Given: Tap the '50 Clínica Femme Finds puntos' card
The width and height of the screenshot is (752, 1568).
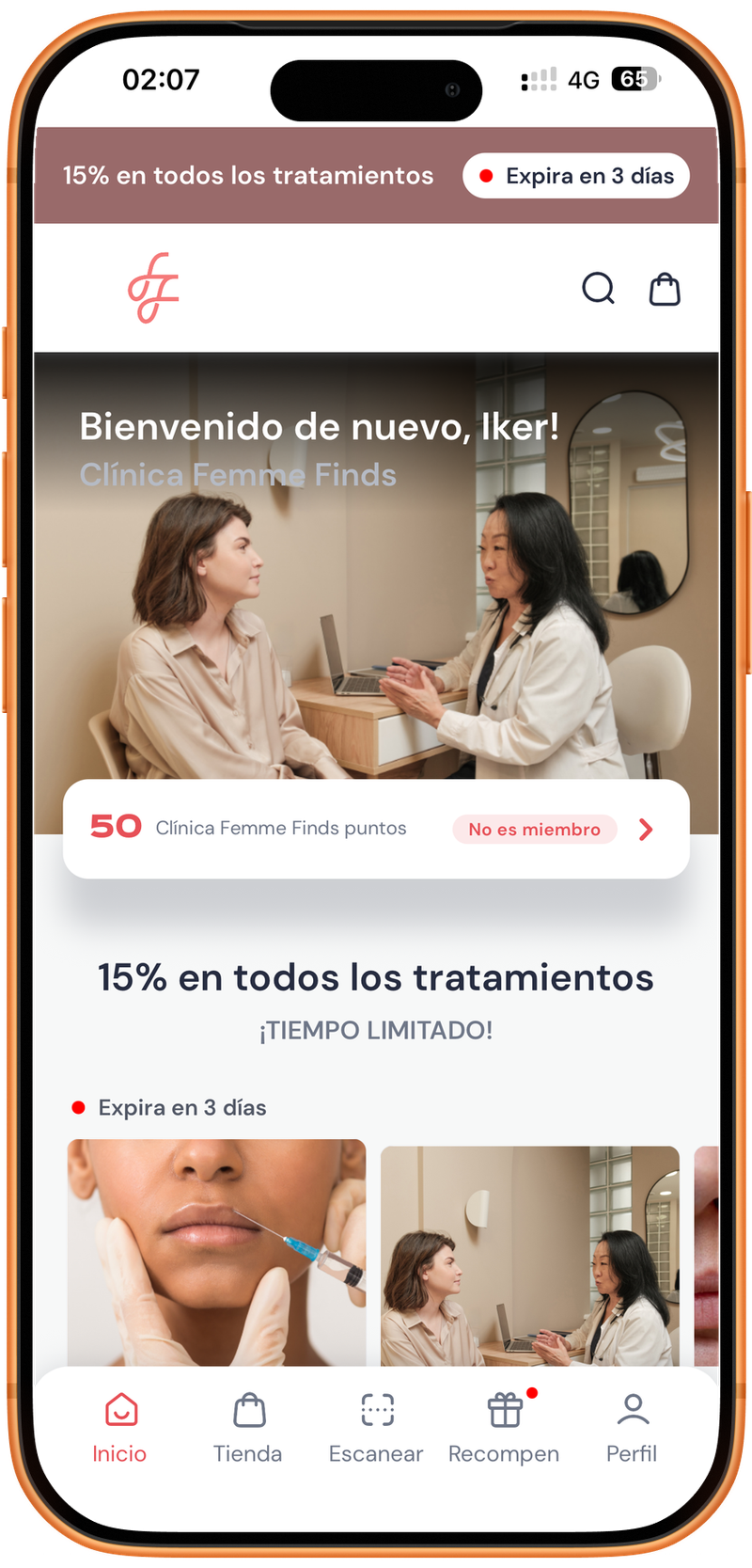Looking at the screenshot, I should (x=282, y=829).
